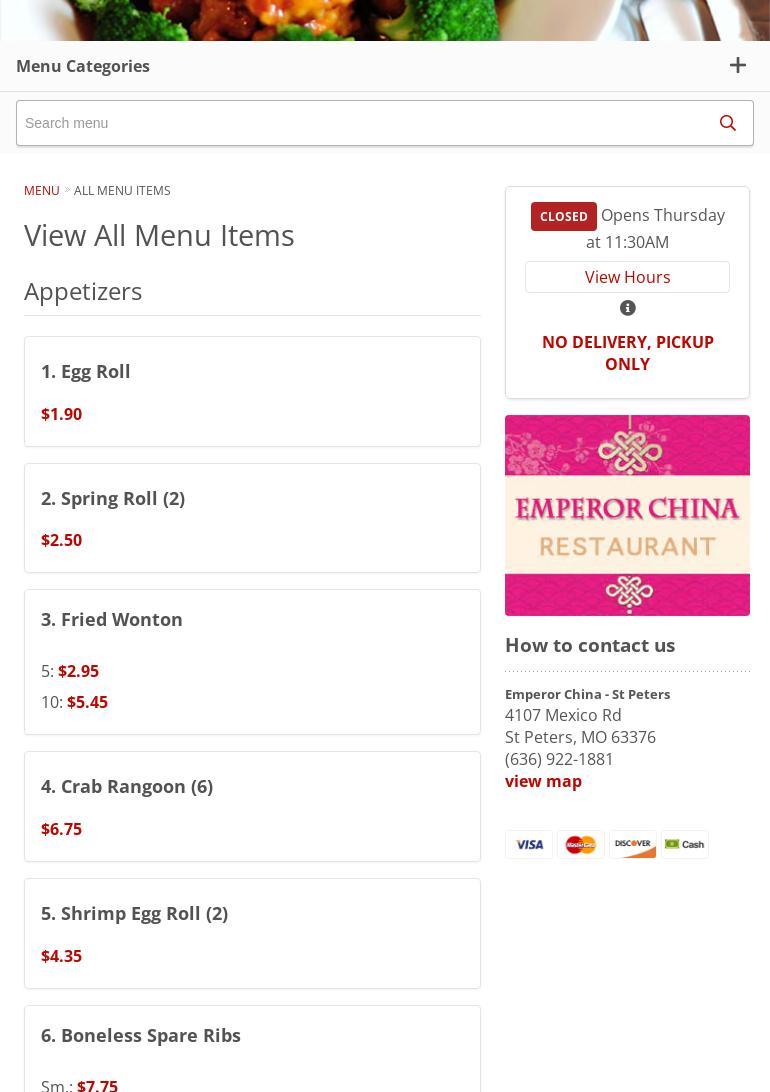
Task: Tap the magnifier search icon
Action: pyautogui.click(x=728, y=123)
